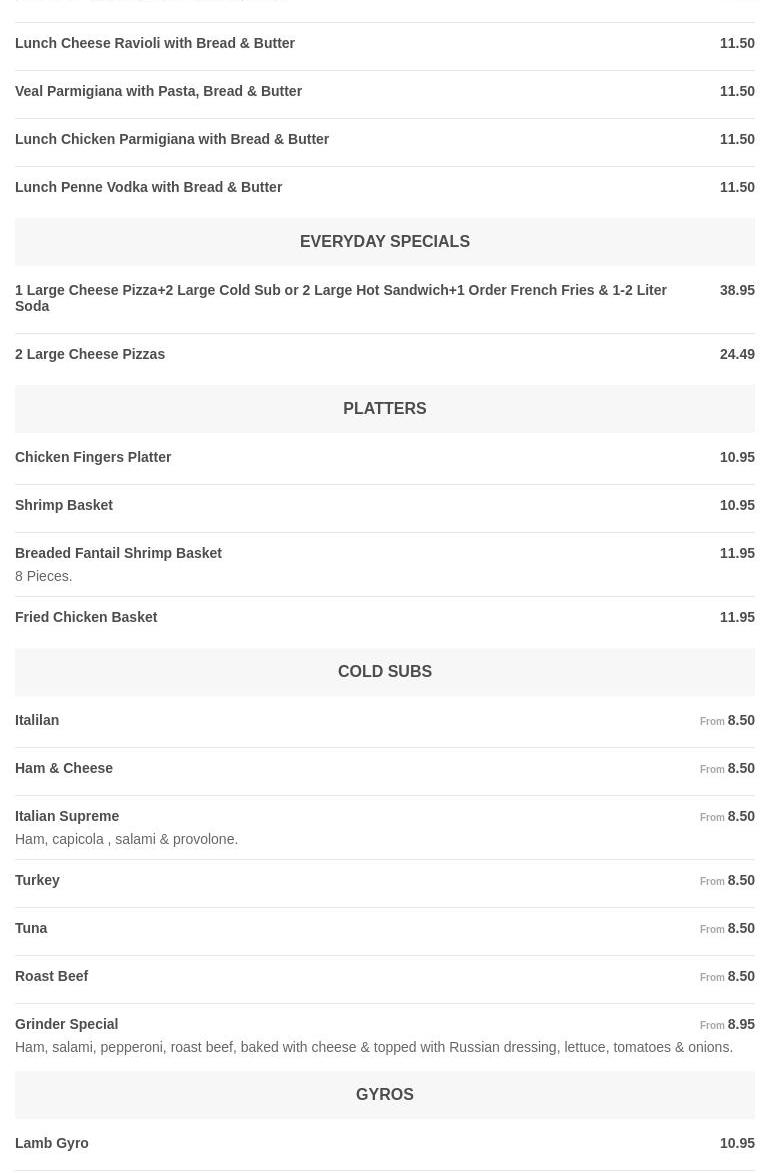Select the Lamb Gyro item
This screenshot has height=1173, width=770.
pyautogui.click(x=52, y=1144)
